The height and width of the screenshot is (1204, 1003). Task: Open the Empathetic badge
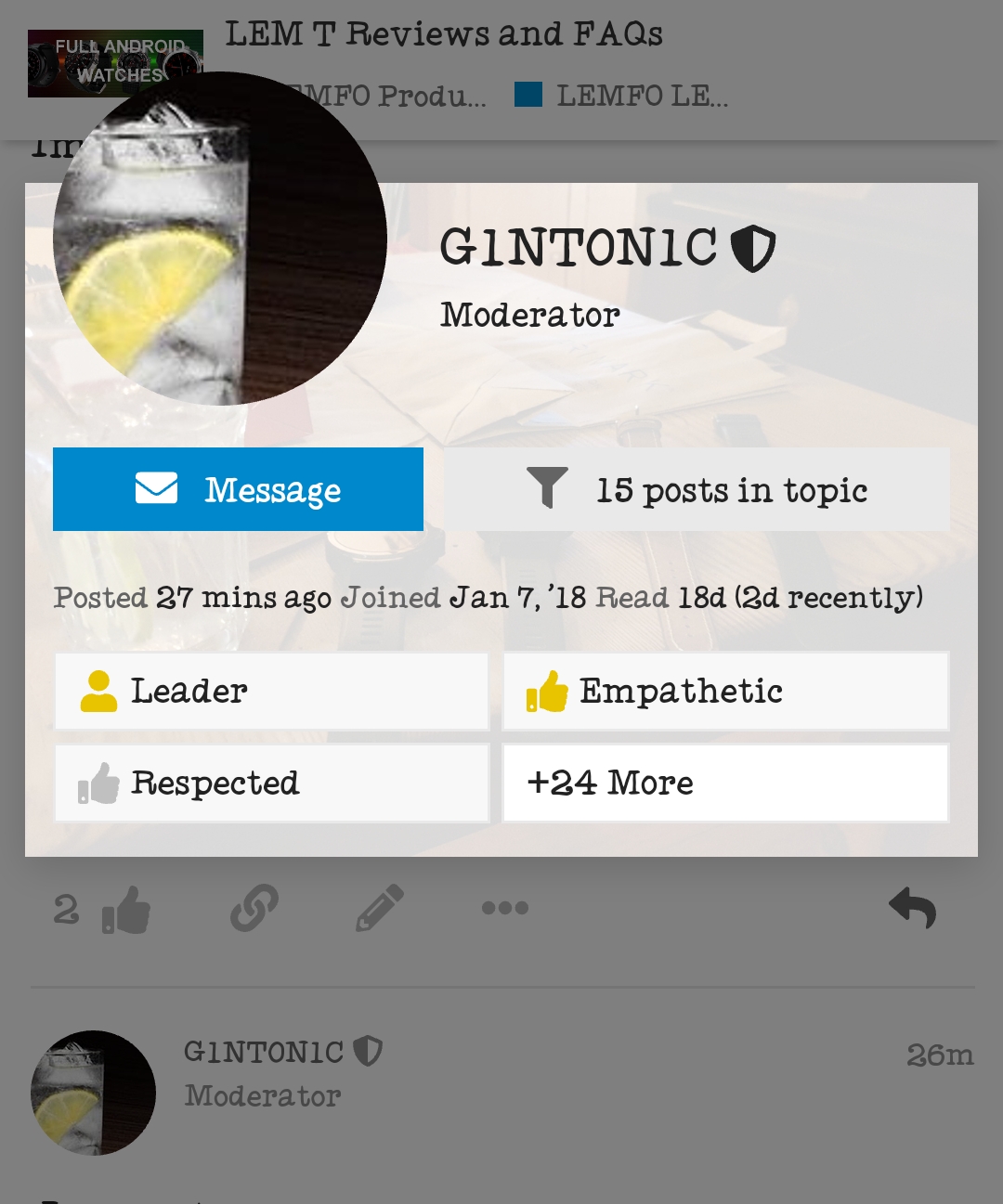tap(725, 692)
